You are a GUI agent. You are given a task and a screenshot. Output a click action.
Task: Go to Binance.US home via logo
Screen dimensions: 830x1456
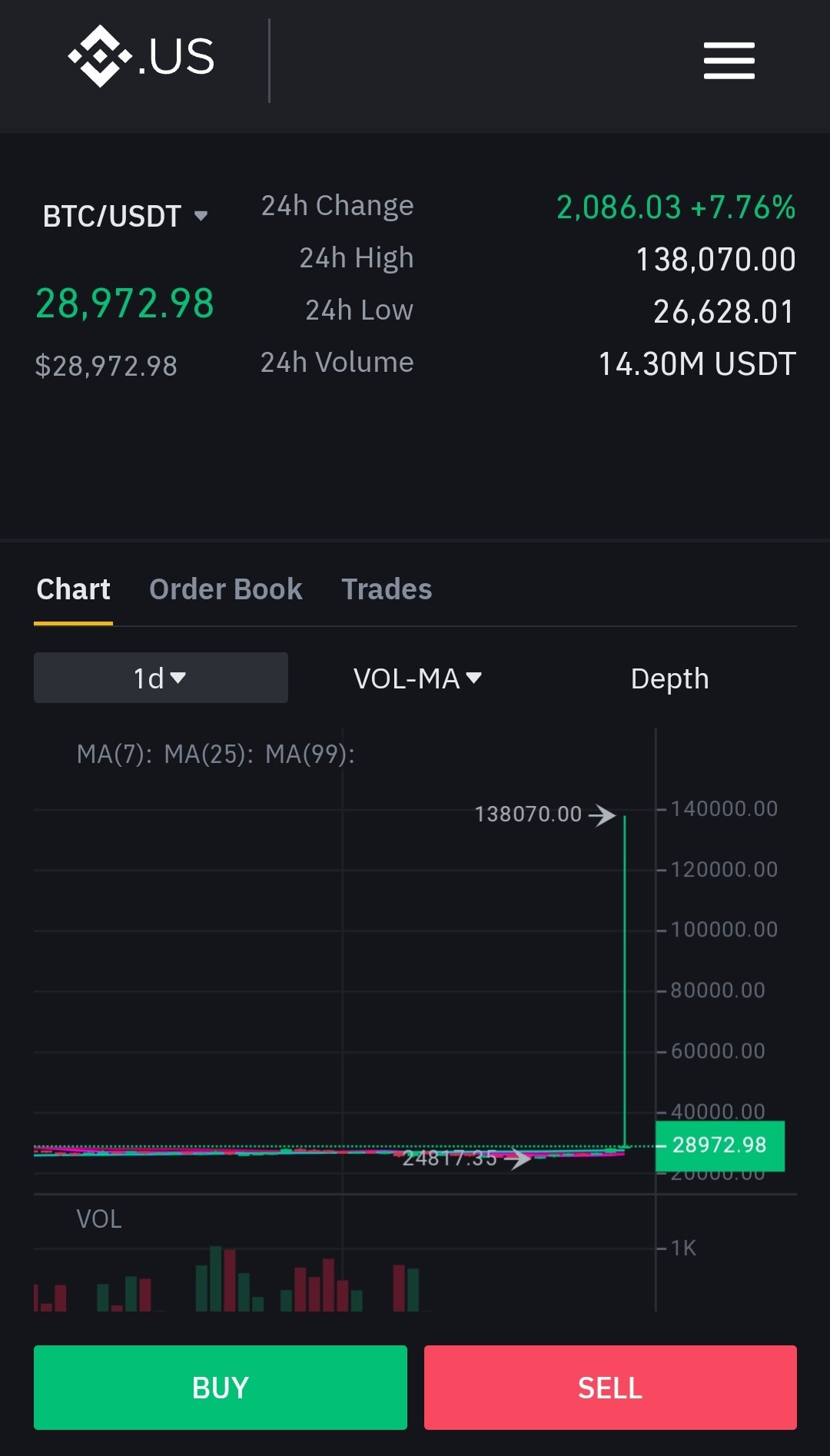[x=141, y=57]
